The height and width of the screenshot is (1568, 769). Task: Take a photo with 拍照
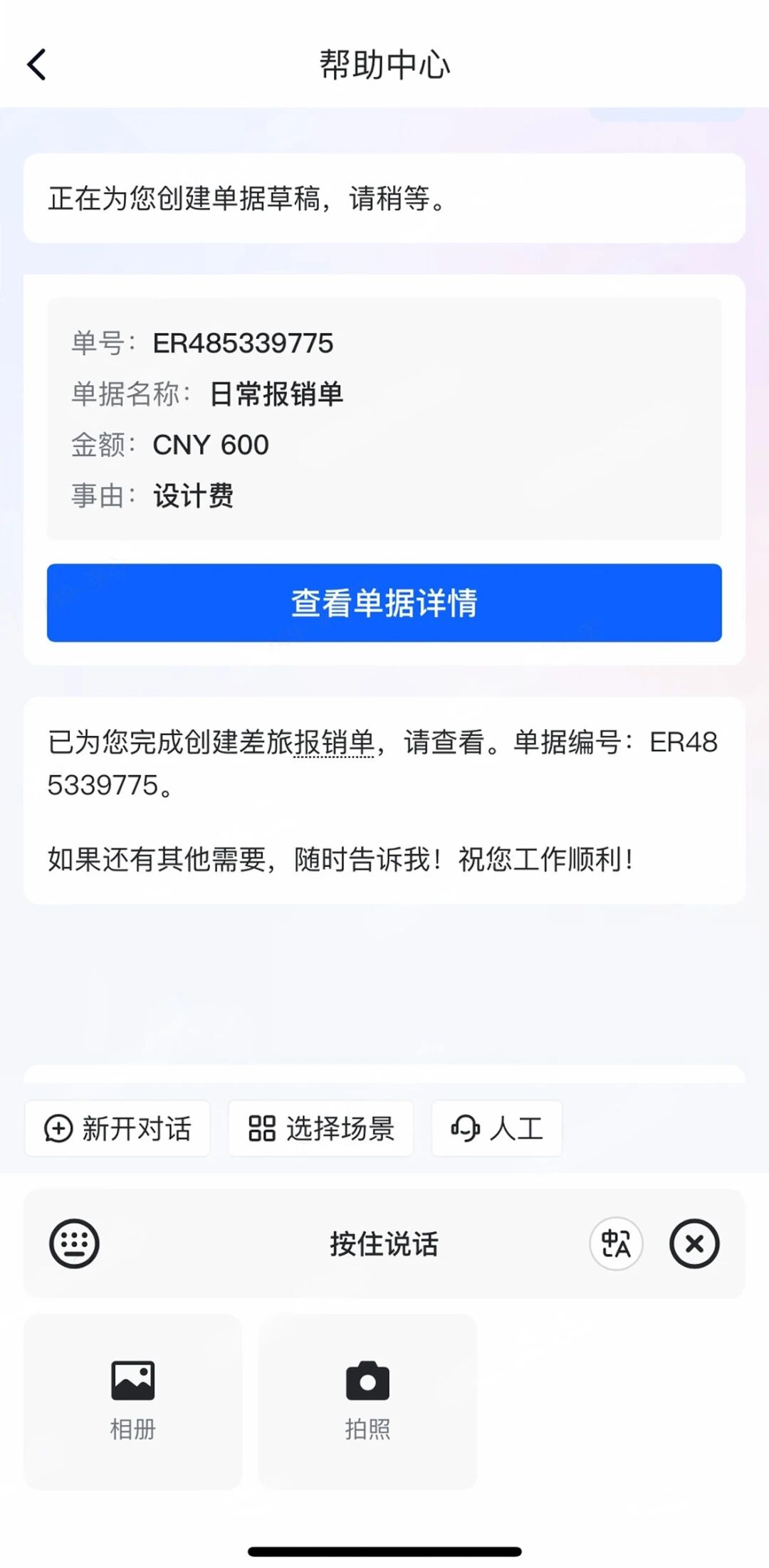pos(367,1401)
